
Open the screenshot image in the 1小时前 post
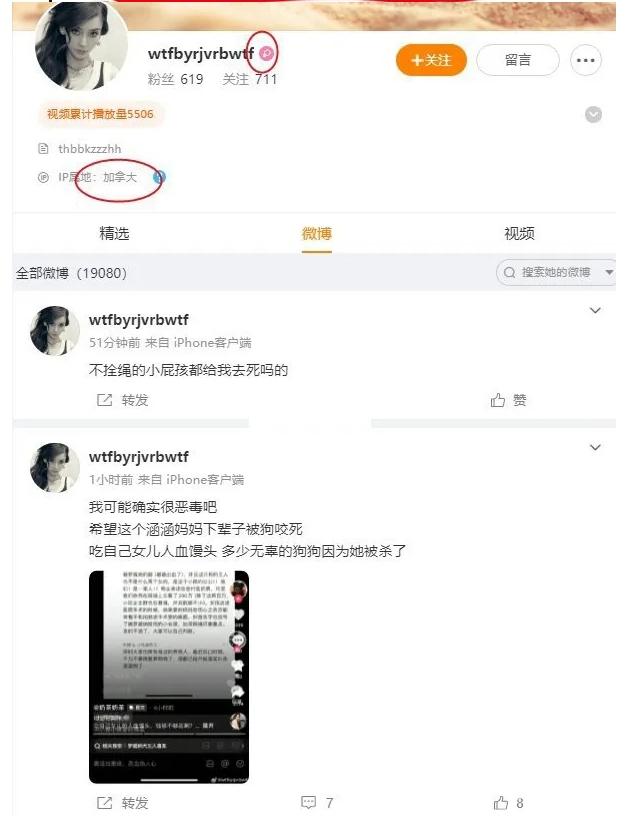pos(169,676)
